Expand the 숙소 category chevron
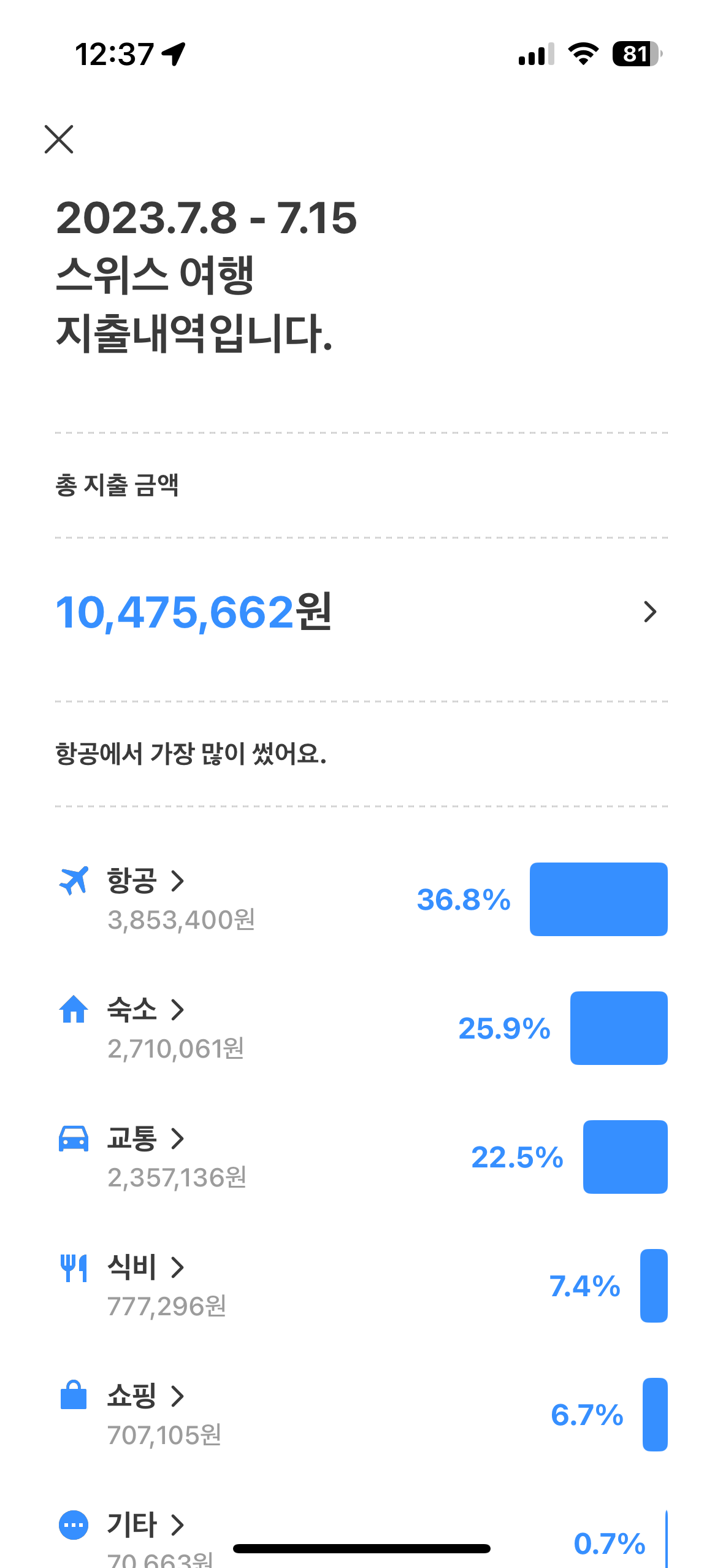This screenshot has width=723, height=1568. point(178,1011)
